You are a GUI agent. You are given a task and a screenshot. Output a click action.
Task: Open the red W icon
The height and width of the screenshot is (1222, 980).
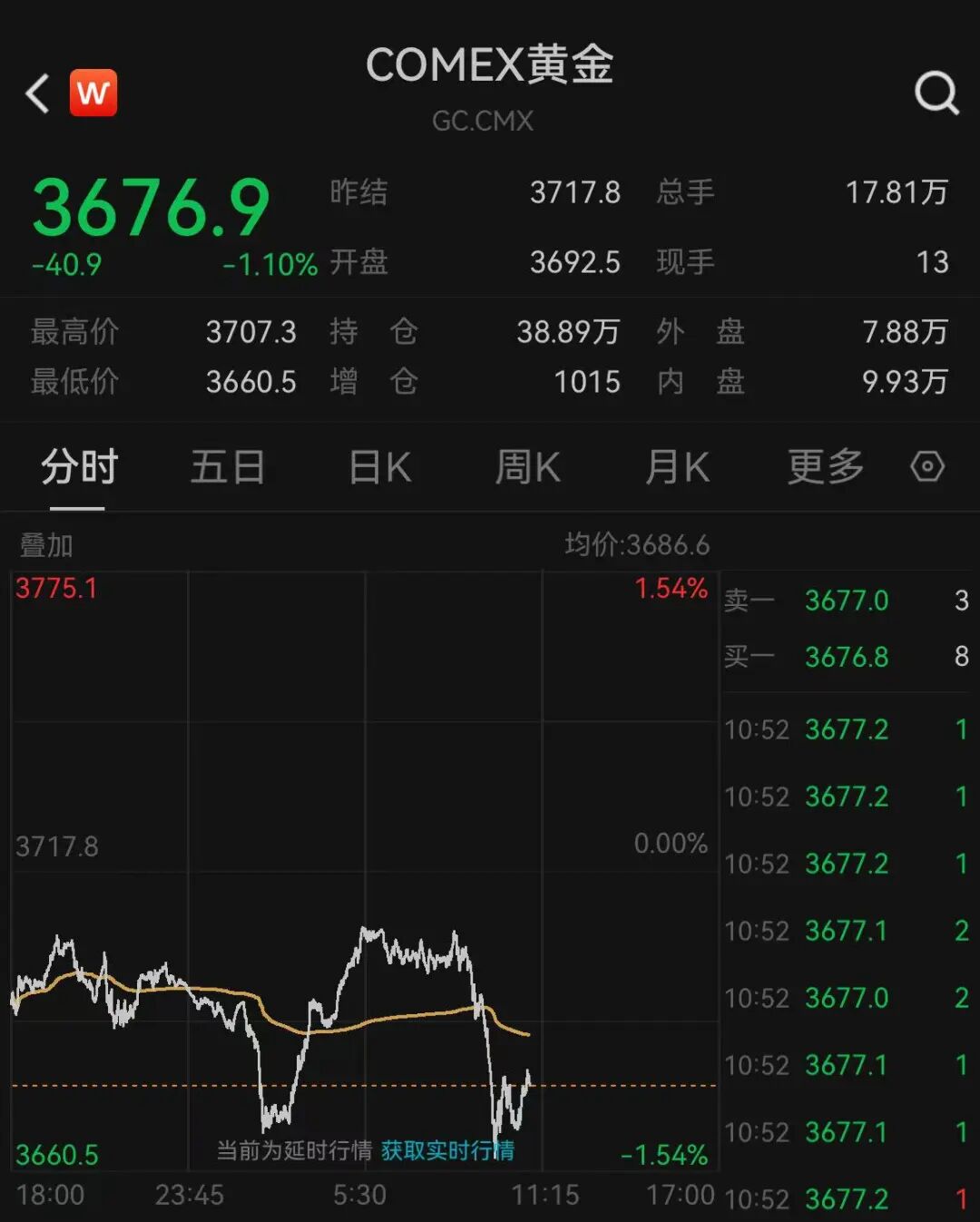[x=93, y=93]
